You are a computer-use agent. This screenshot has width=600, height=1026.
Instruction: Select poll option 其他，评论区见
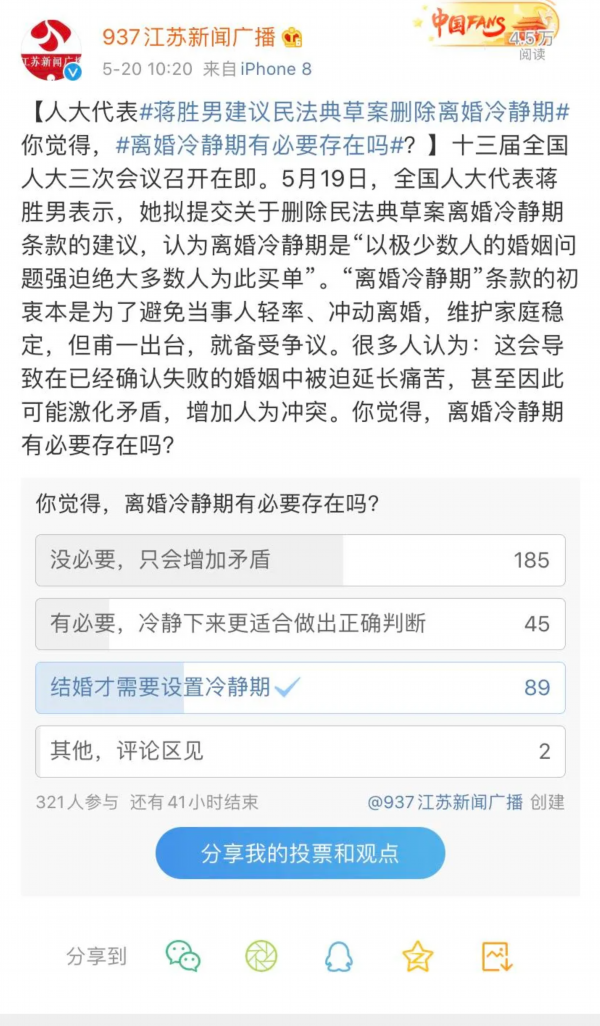coord(300,751)
